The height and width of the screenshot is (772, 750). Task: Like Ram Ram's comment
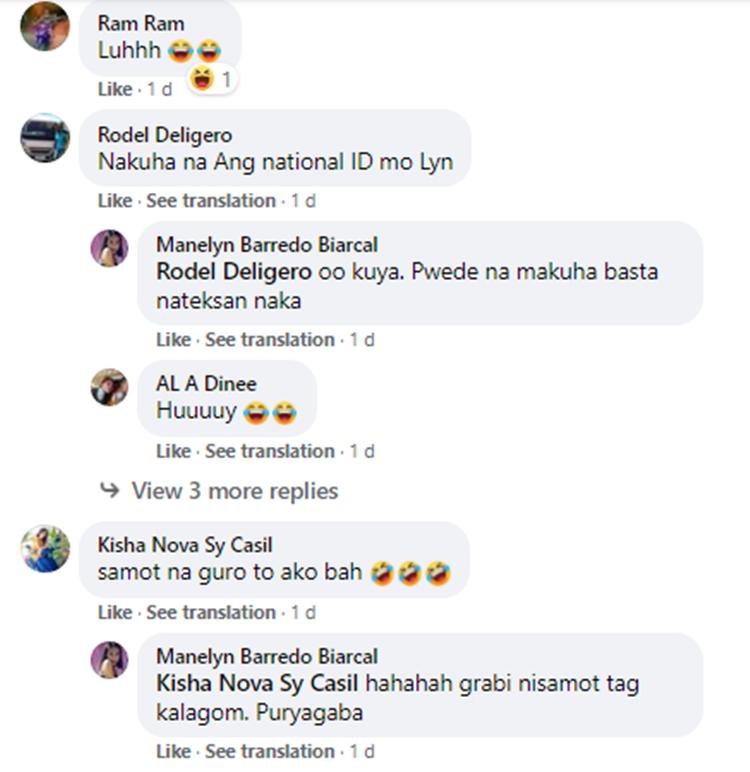click(x=114, y=89)
